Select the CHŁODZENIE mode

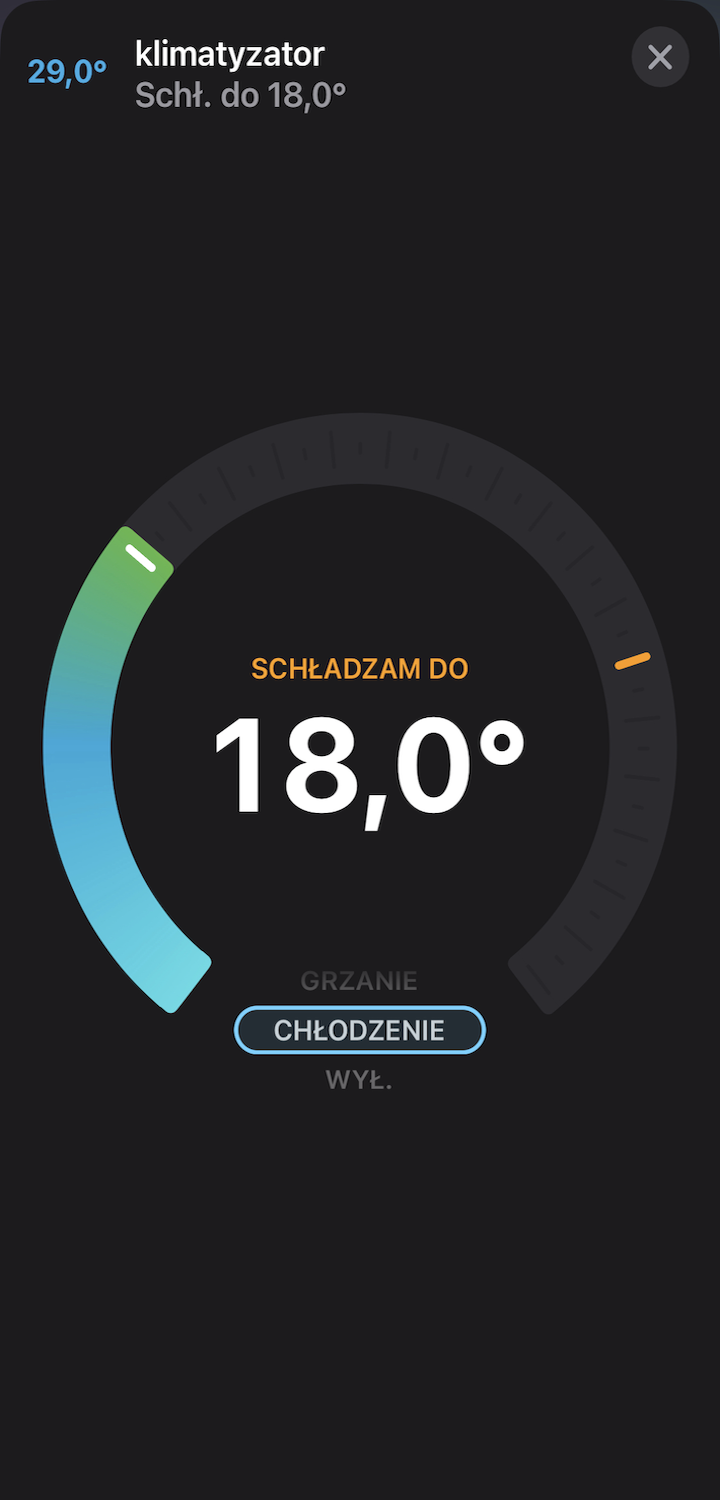[x=359, y=1030]
